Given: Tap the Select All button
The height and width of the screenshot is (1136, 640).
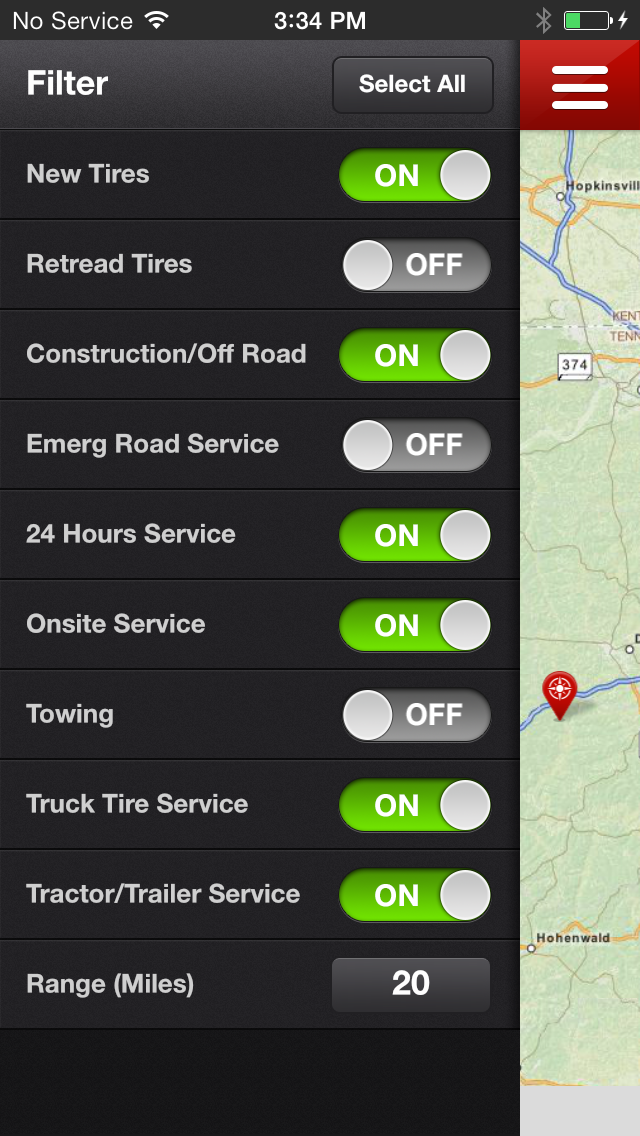Looking at the screenshot, I should [x=412, y=85].
